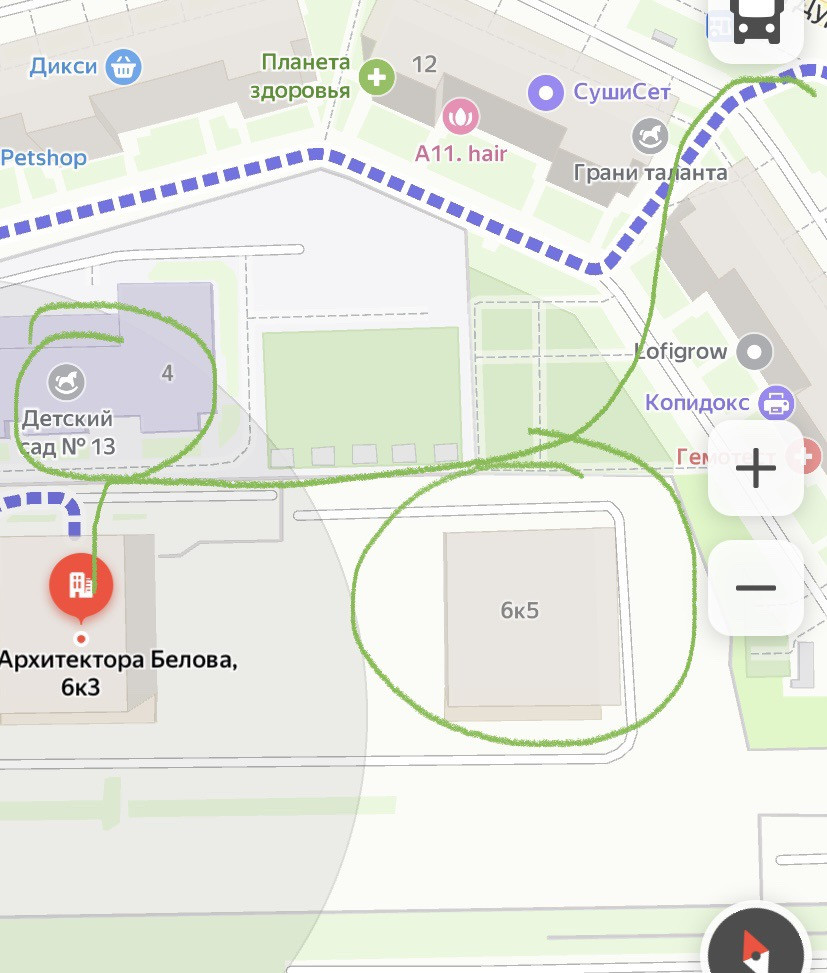The width and height of the screenshot is (827, 973).
Task: Zoom in on the map
Action: (755, 468)
